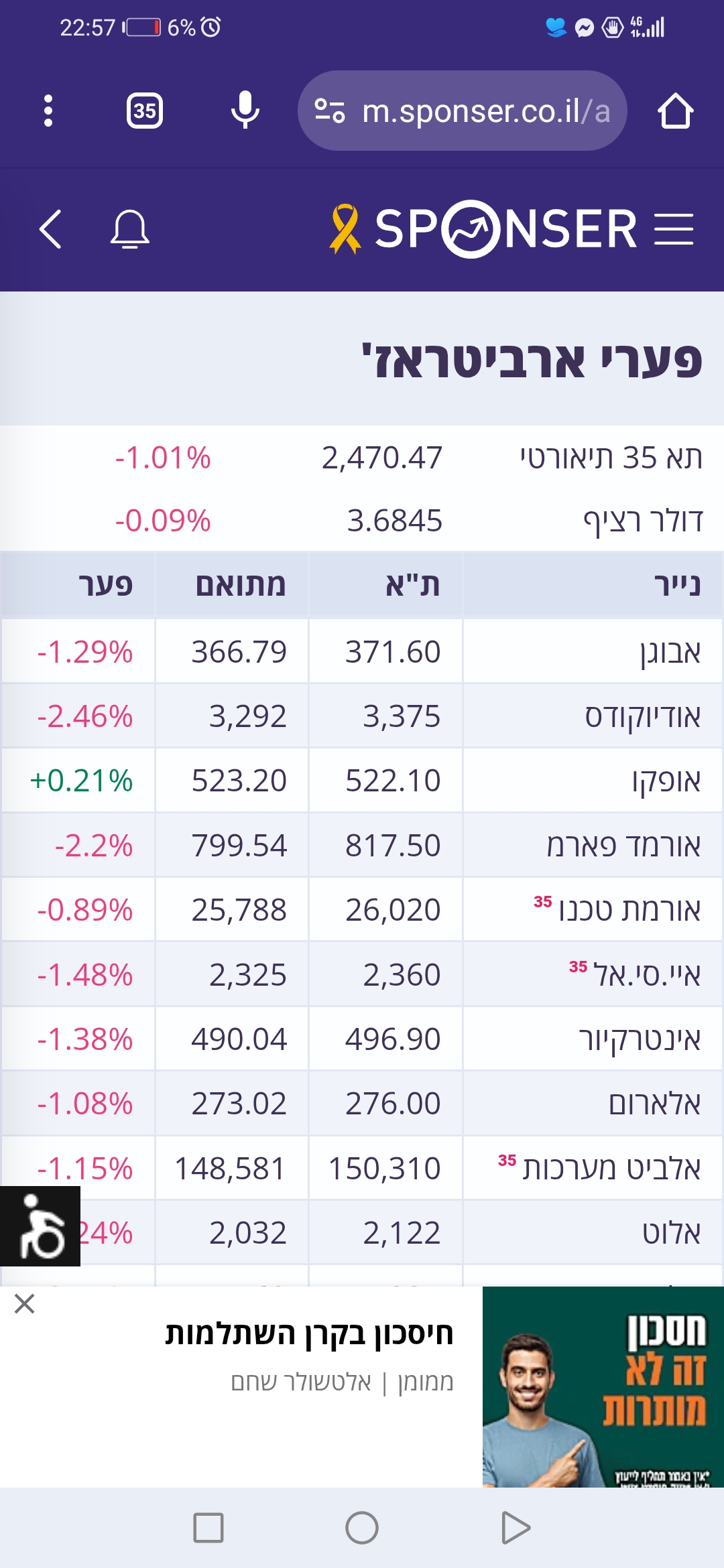
Task: Tap the system home circle button
Action: coord(362,1528)
